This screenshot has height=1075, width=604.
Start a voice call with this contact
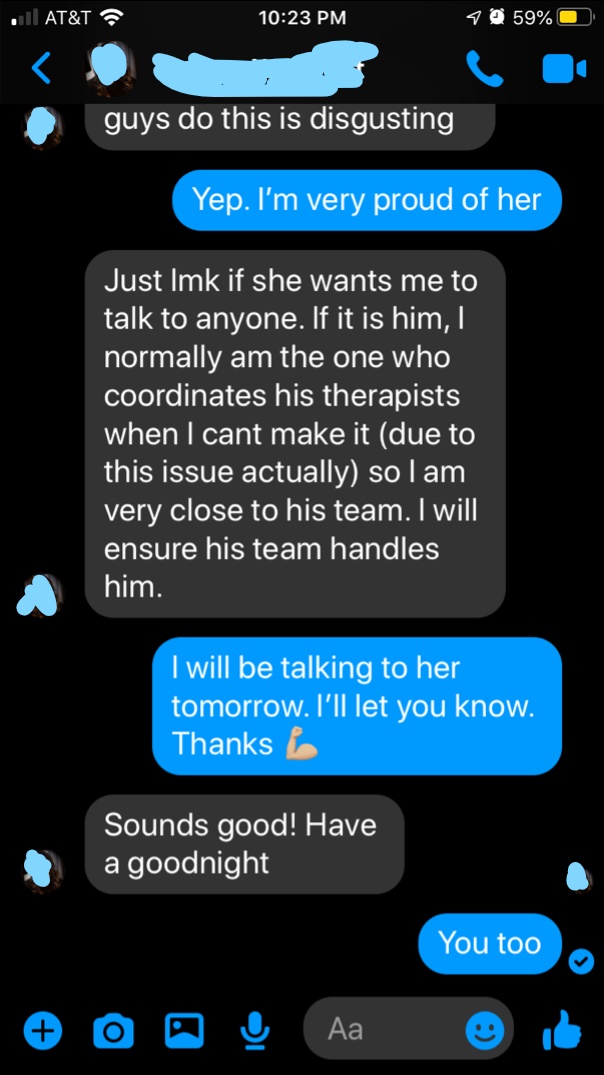[485, 69]
